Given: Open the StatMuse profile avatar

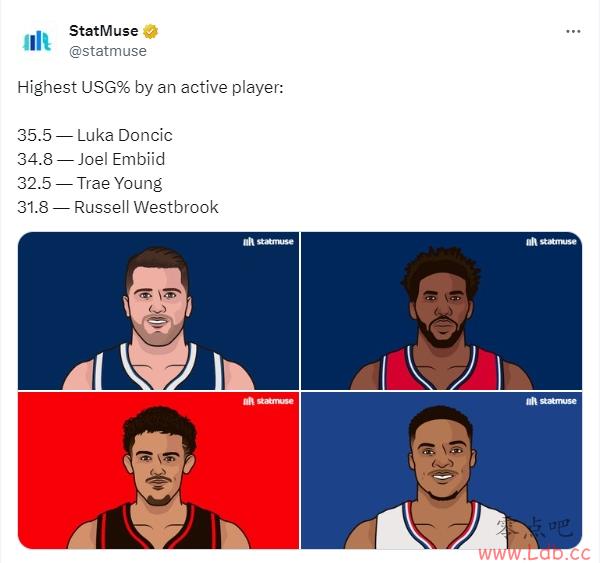Looking at the screenshot, I should point(37,41).
